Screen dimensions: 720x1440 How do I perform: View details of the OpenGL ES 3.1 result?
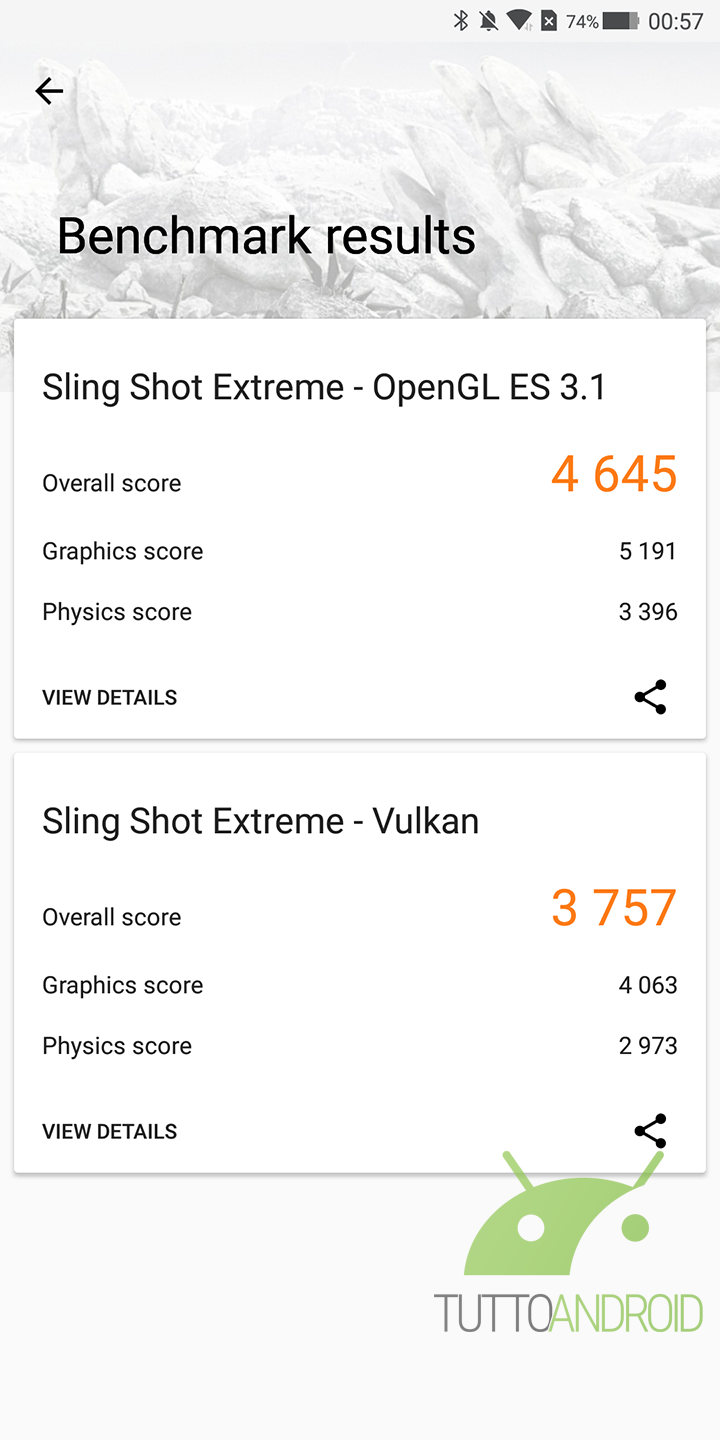(110, 698)
